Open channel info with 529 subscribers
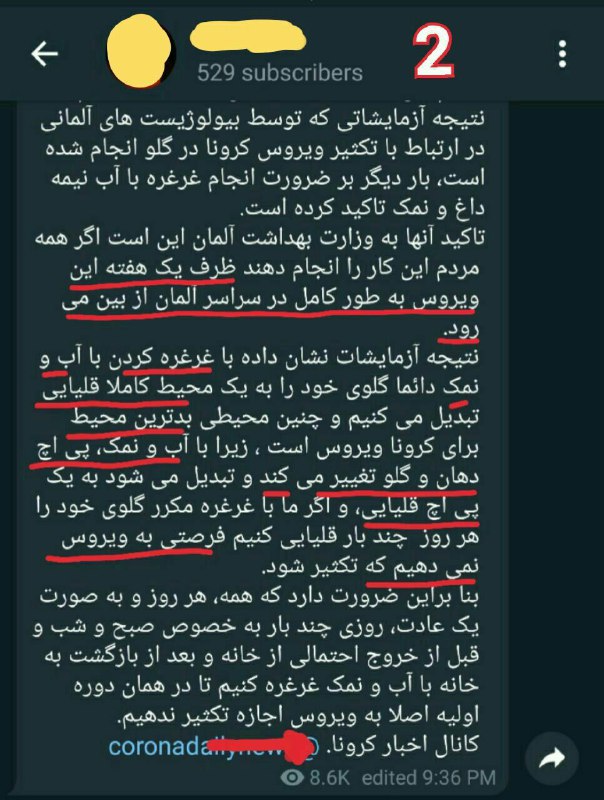The height and width of the screenshot is (800, 604). tap(279, 73)
